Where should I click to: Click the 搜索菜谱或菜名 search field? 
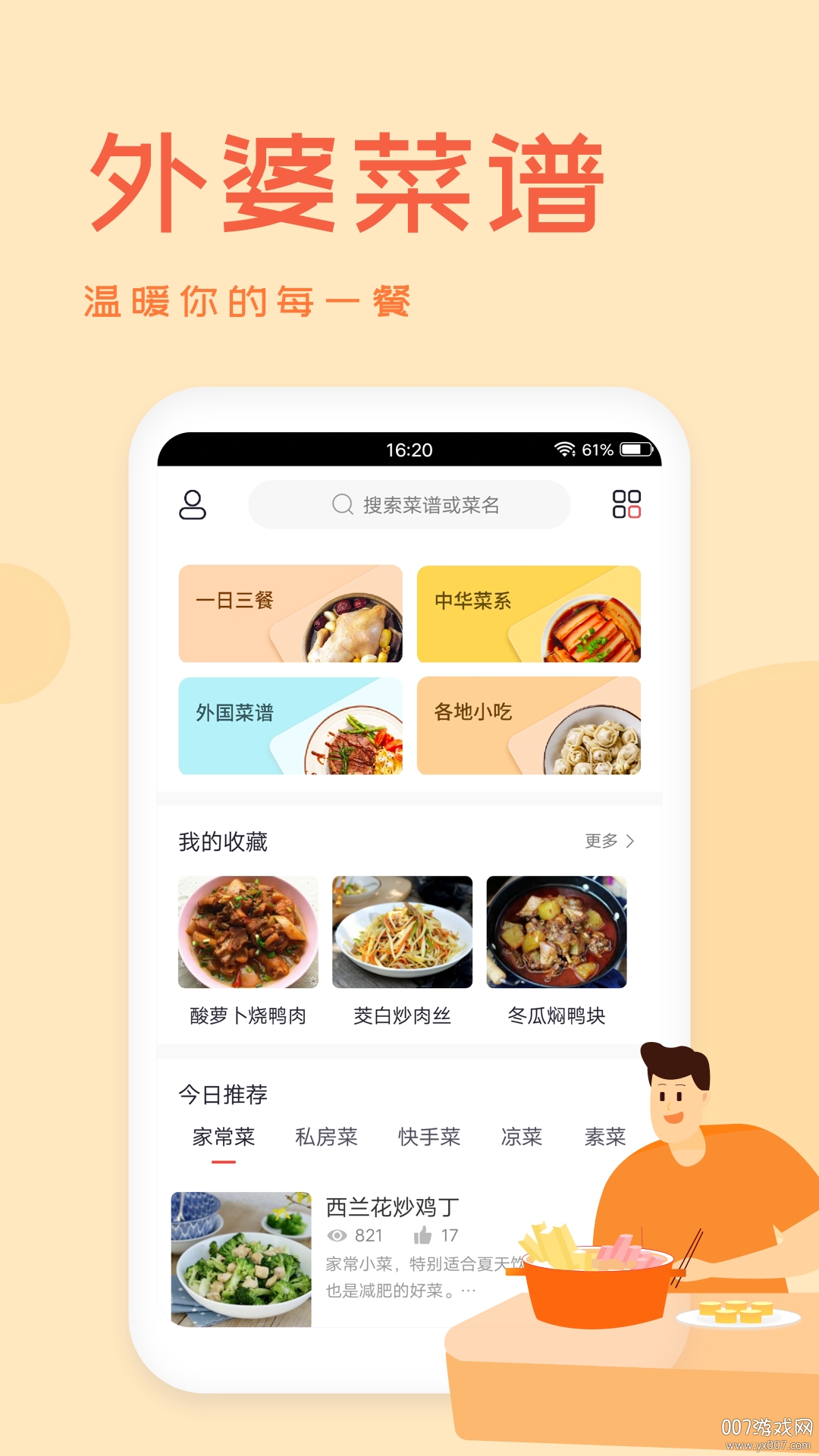point(409,504)
